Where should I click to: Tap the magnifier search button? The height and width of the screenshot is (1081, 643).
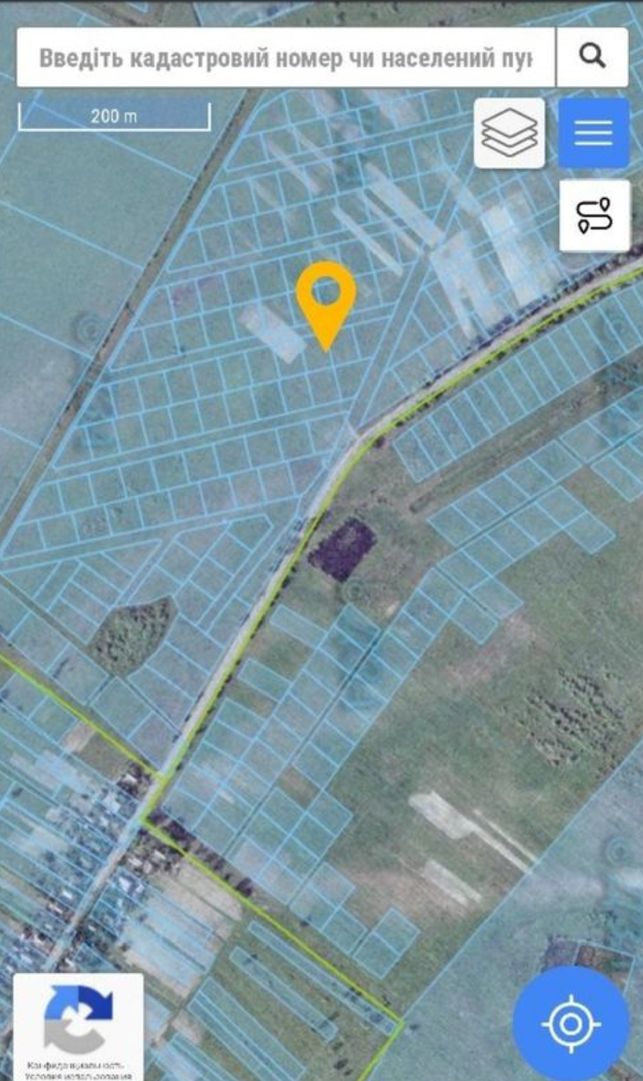pyautogui.click(x=592, y=58)
